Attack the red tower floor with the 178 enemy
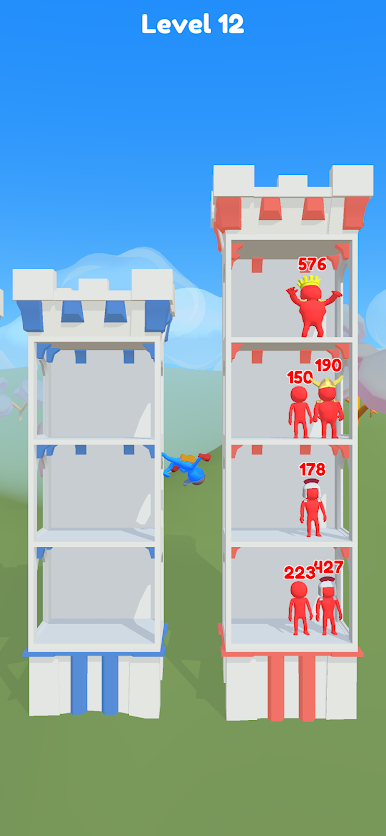386x836 pixels. point(291,493)
